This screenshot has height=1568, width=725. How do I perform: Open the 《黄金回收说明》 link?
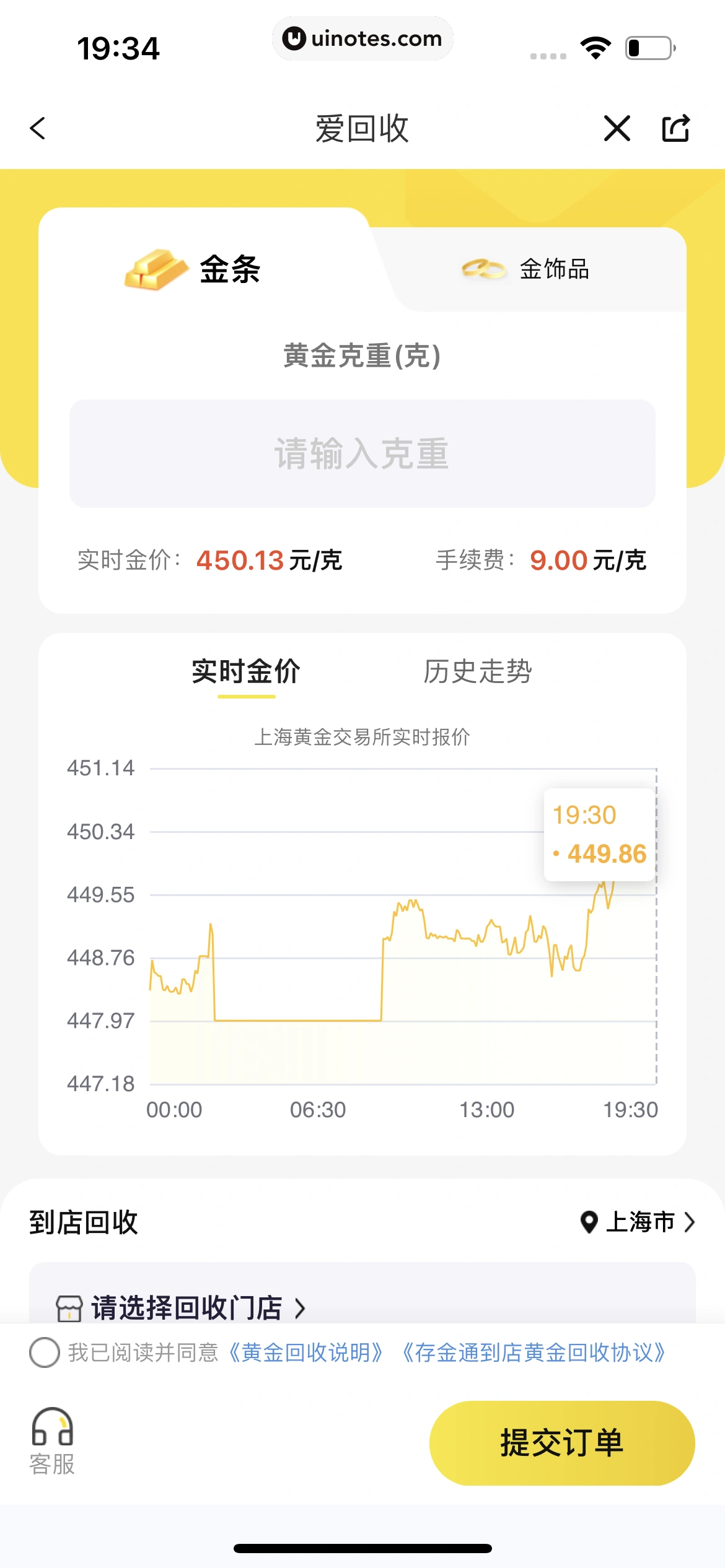pyautogui.click(x=305, y=1353)
